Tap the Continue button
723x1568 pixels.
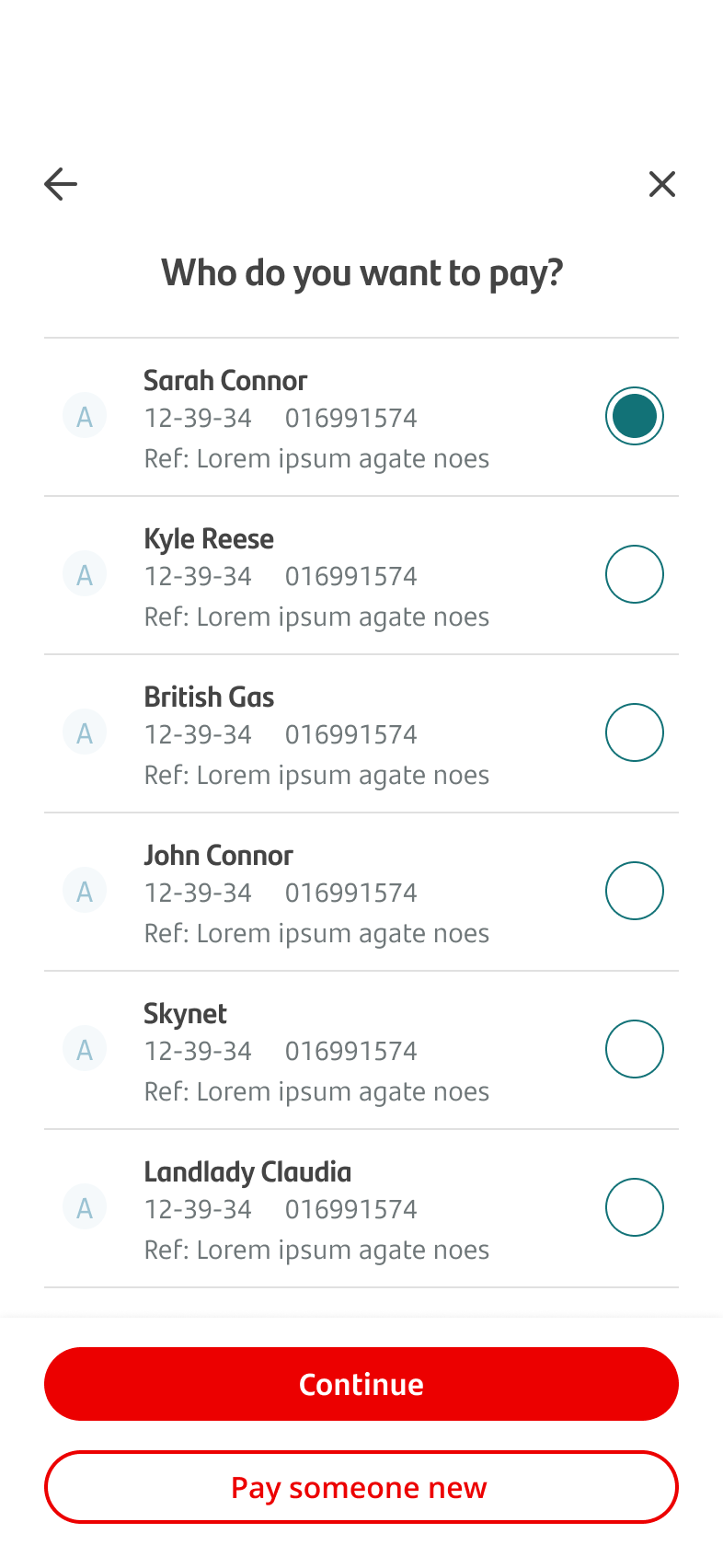tap(361, 1384)
